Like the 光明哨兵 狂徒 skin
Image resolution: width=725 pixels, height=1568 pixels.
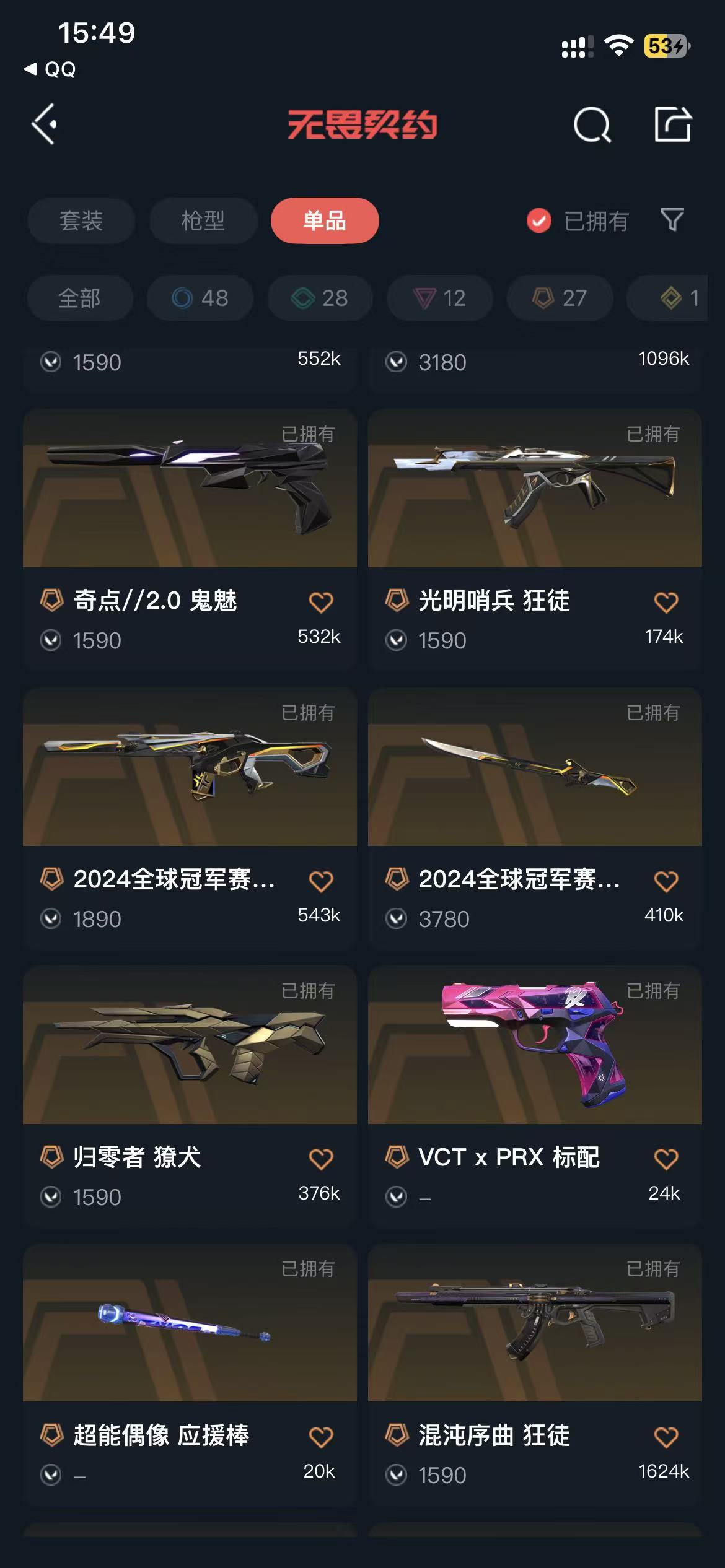point(666,602)
